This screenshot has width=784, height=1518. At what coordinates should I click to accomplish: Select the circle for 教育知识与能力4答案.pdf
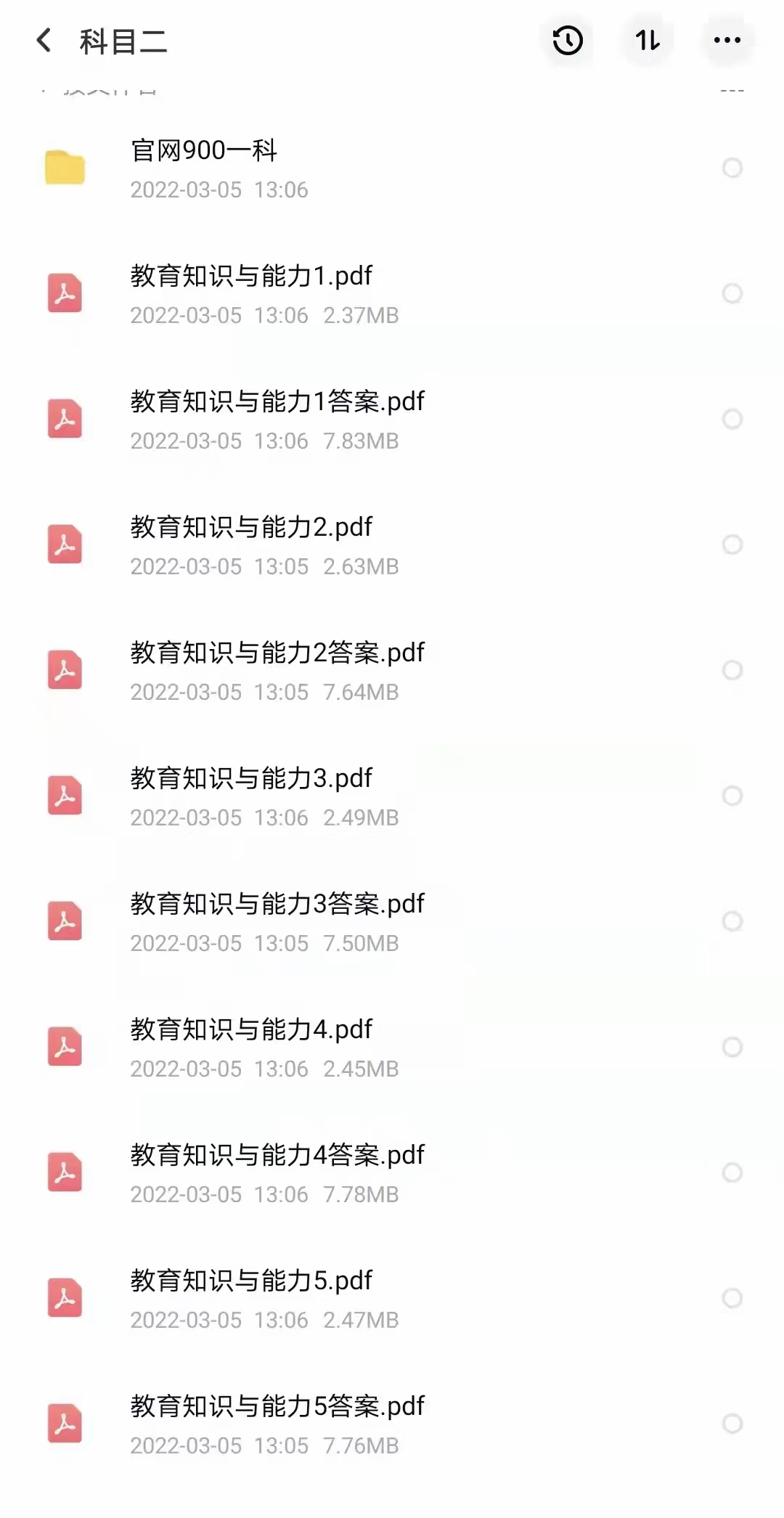(x=732, y=1172)
